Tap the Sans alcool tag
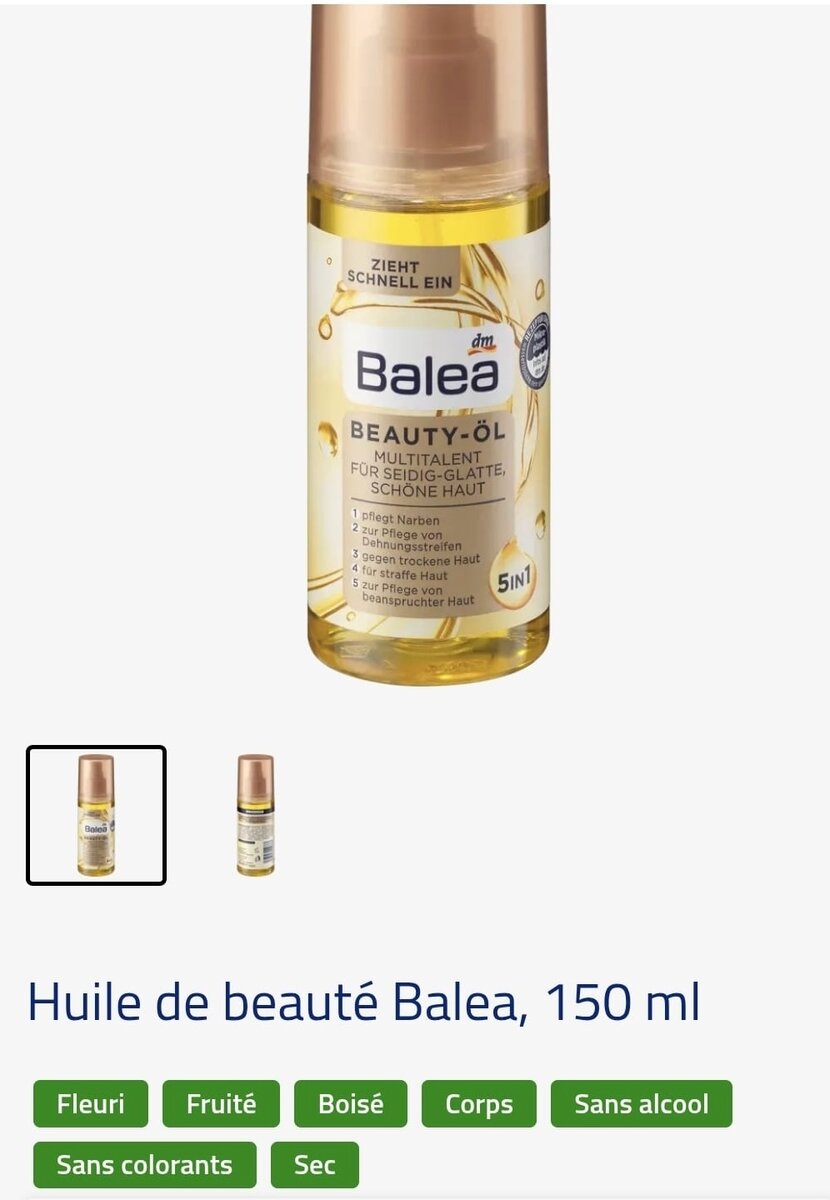This screenshot has height=1200, width=830. pos(641,1104)
